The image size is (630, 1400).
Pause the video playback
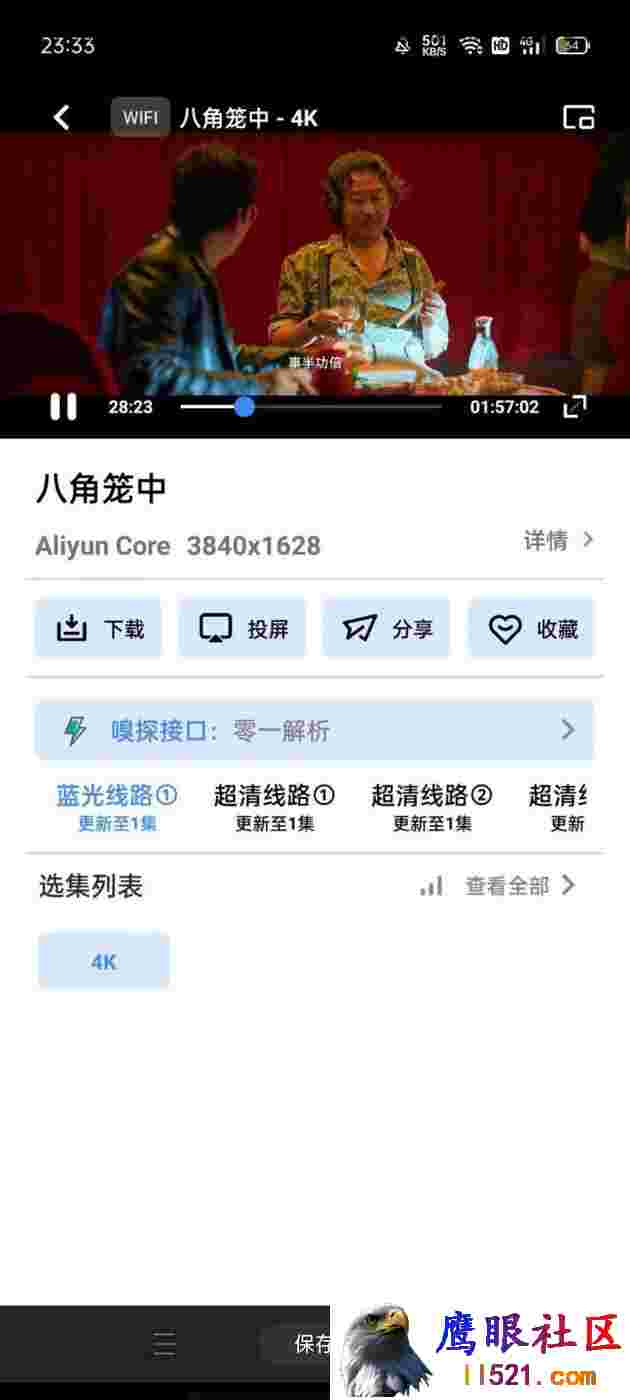coord(63,407)
